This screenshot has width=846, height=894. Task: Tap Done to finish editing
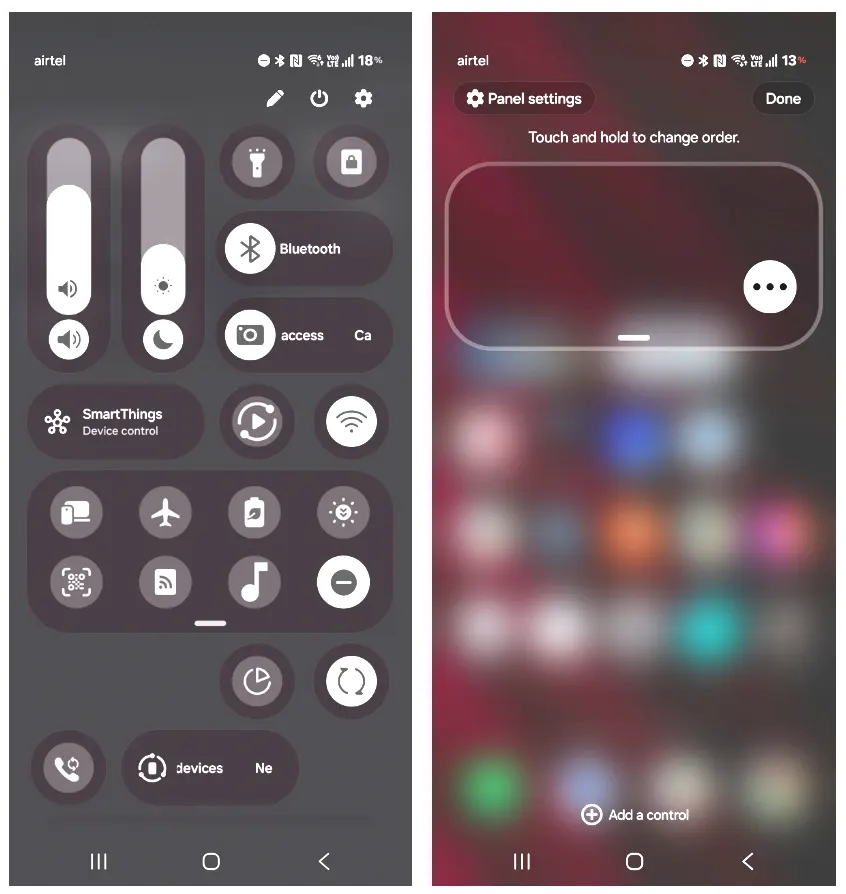click(x=783, y=99)
